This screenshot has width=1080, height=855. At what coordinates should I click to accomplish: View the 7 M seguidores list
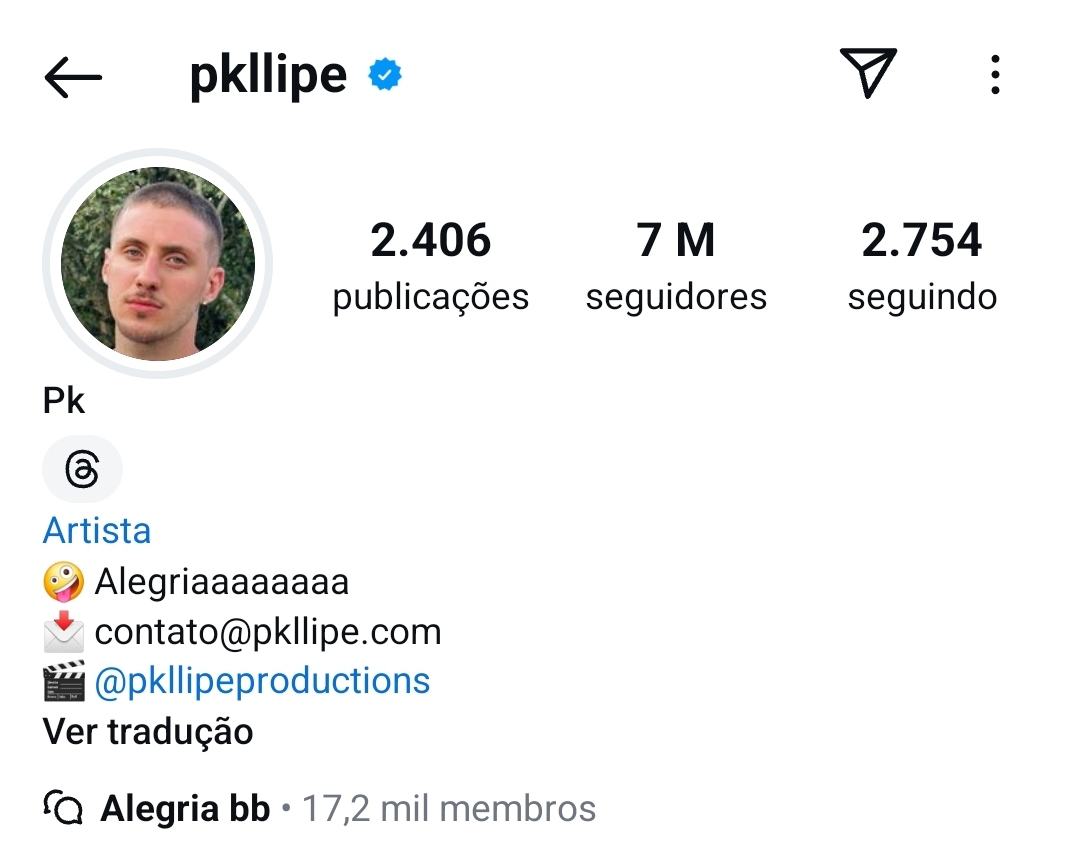point(676,266)
